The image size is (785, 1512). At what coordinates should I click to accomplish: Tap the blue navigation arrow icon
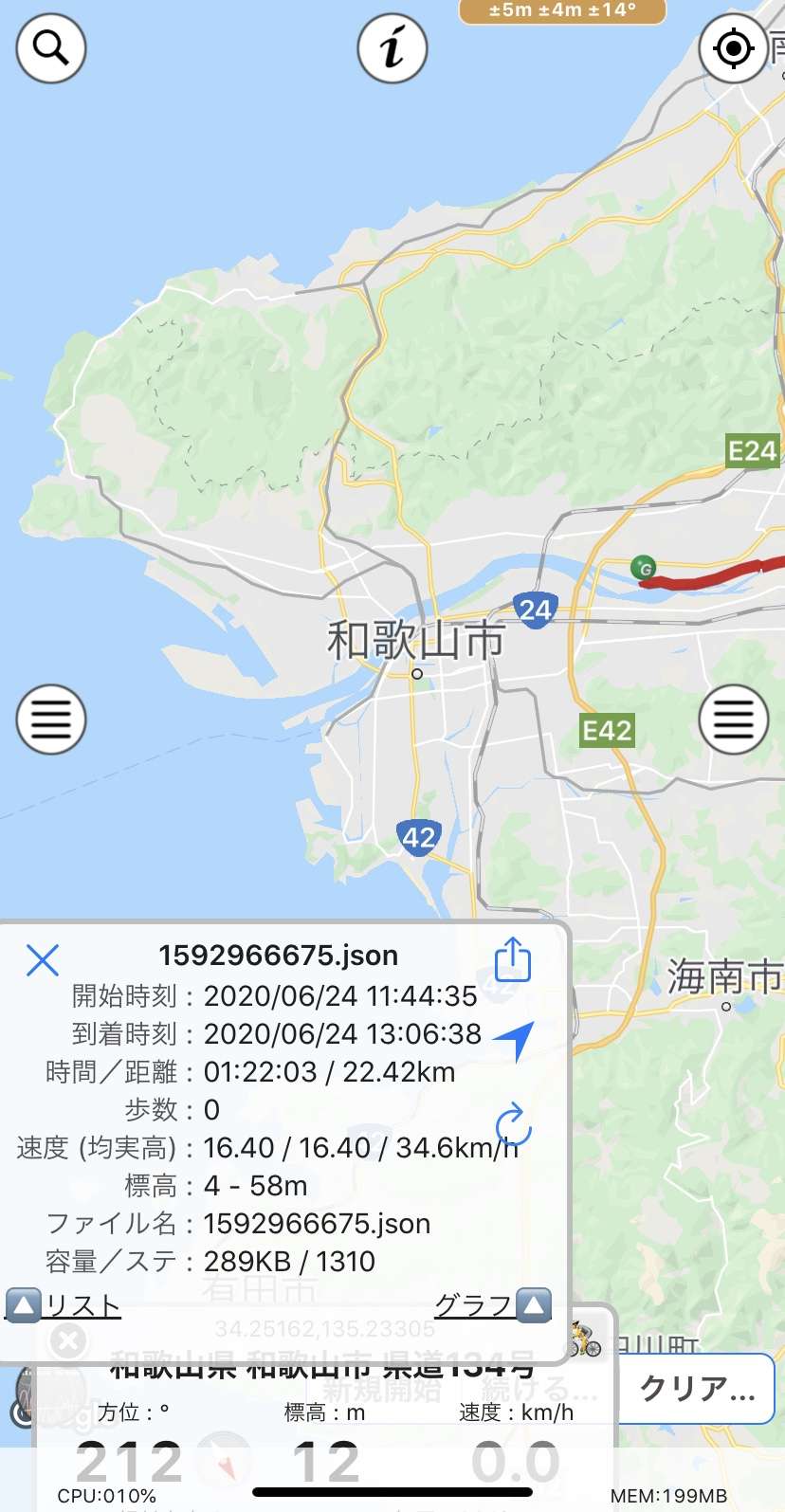pyautogui.click(x=513, y=1040)
